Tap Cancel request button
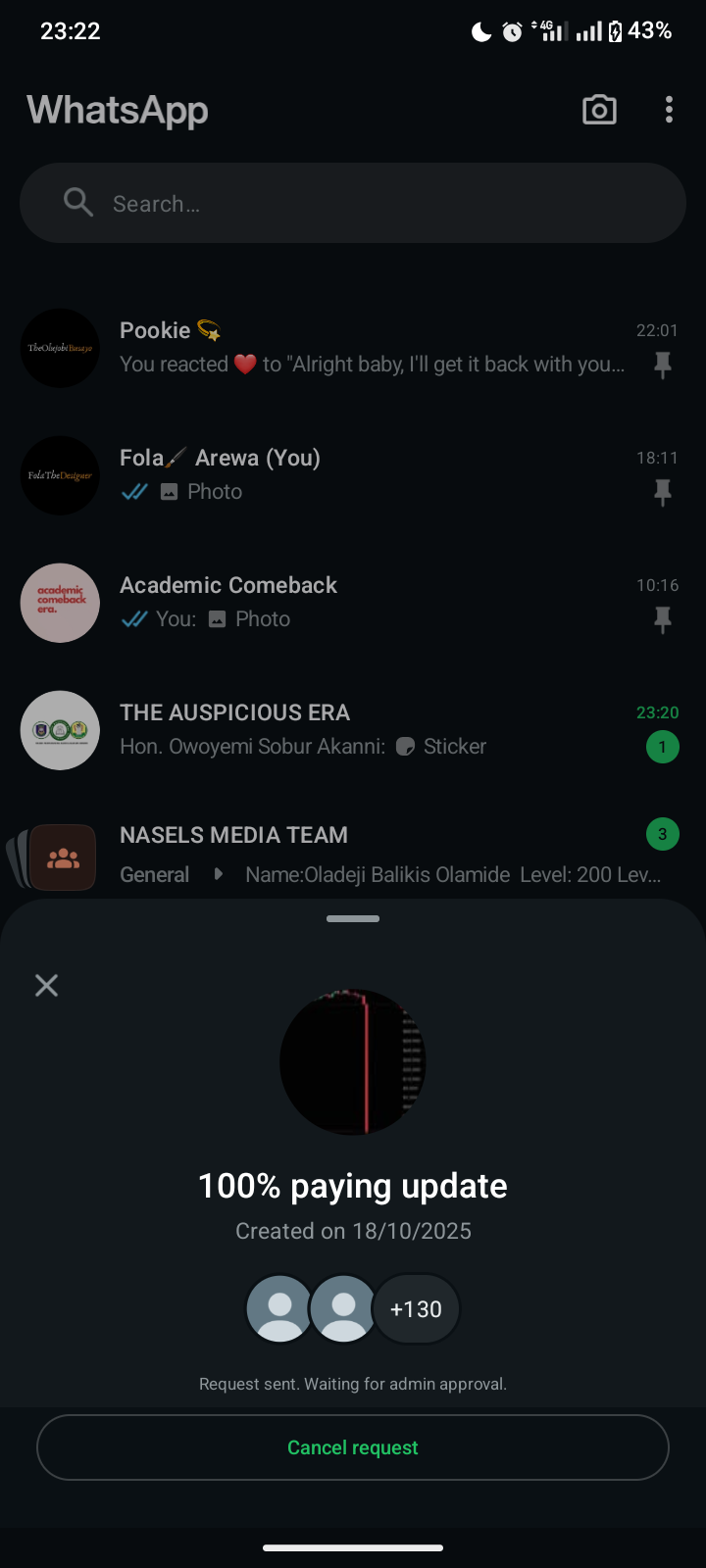 point(353,1447)
